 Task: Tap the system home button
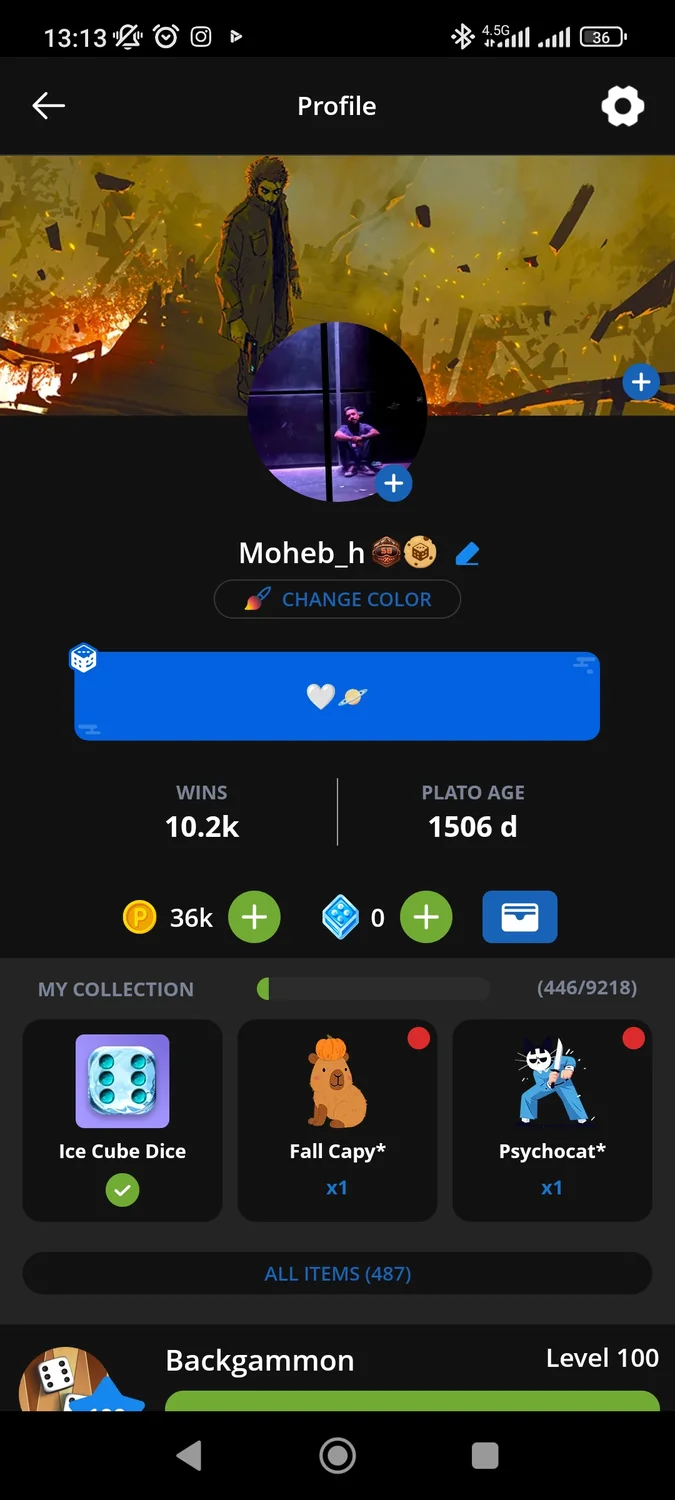point(337,1455)
